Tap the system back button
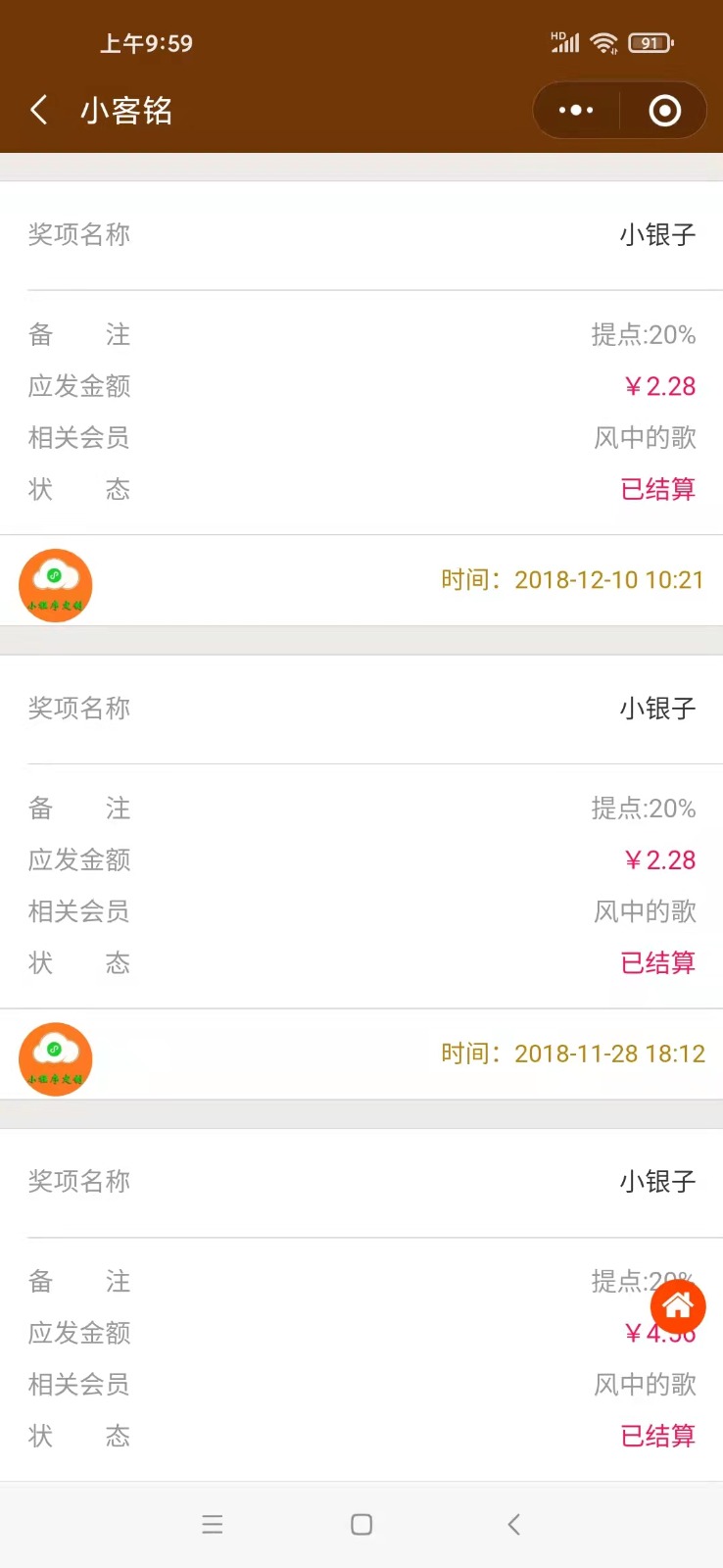Image resolution: width=723 pixels, height=1568 pixels. click(513, 1524)
